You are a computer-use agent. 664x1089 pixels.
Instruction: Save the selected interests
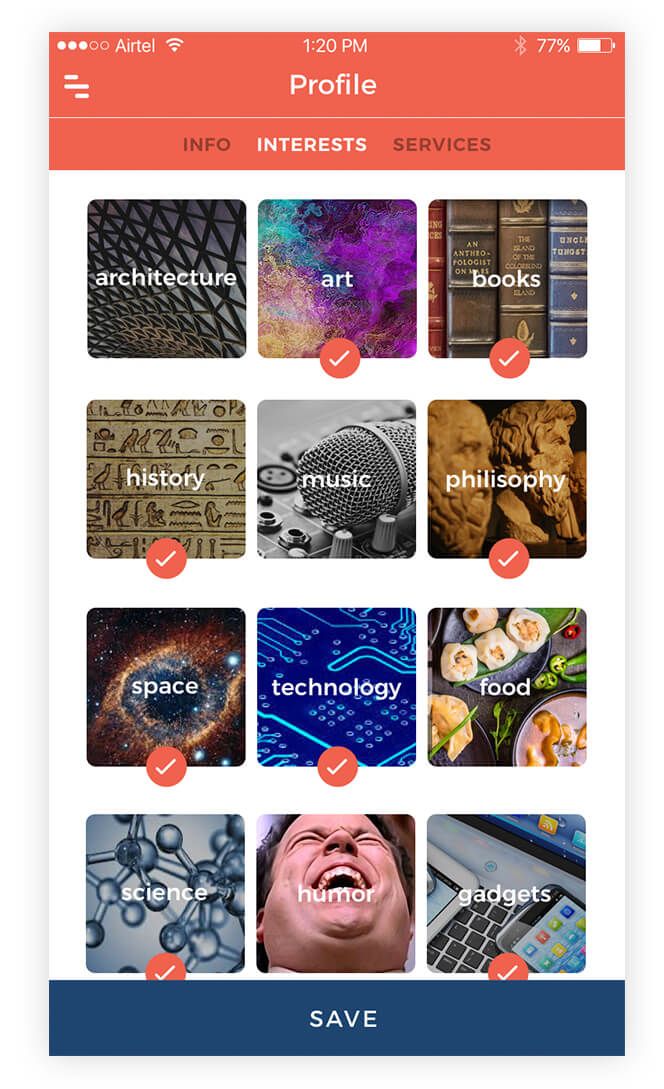coord(337,1018)
